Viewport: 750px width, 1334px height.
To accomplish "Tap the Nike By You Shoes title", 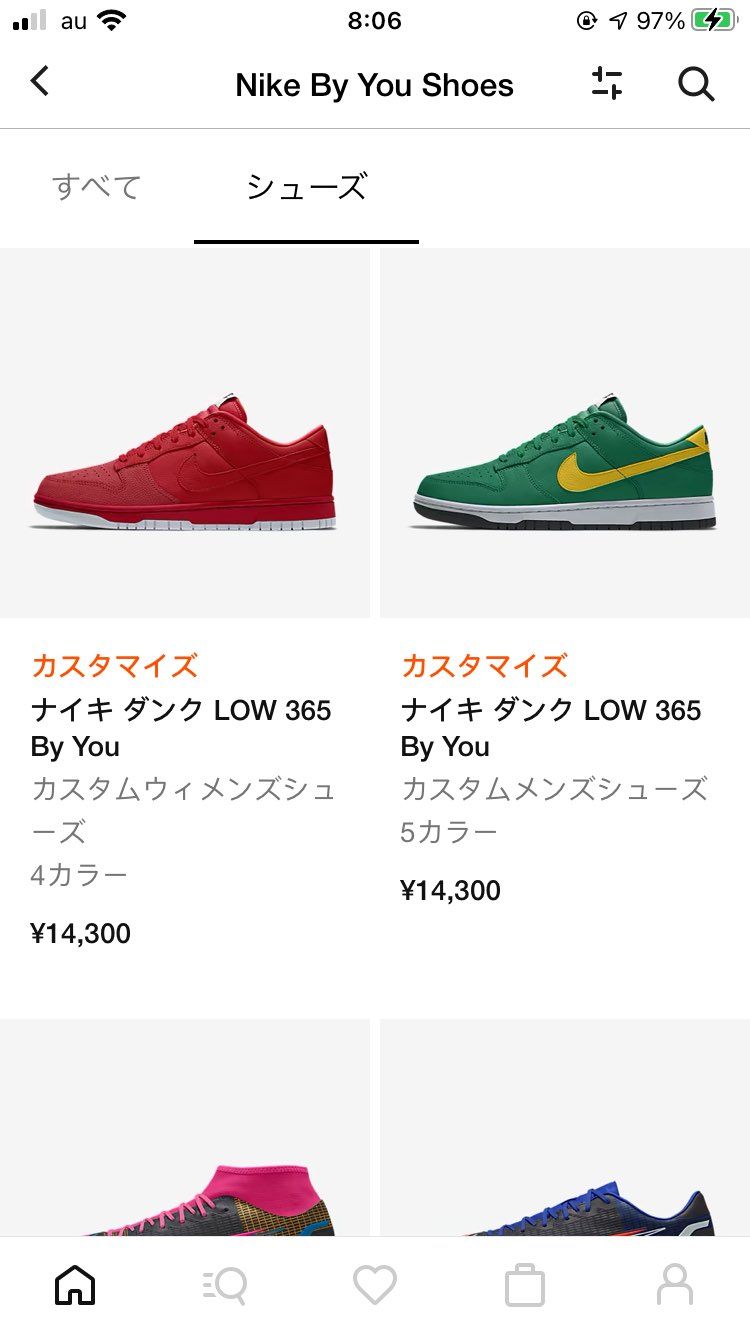I will 373,85.
